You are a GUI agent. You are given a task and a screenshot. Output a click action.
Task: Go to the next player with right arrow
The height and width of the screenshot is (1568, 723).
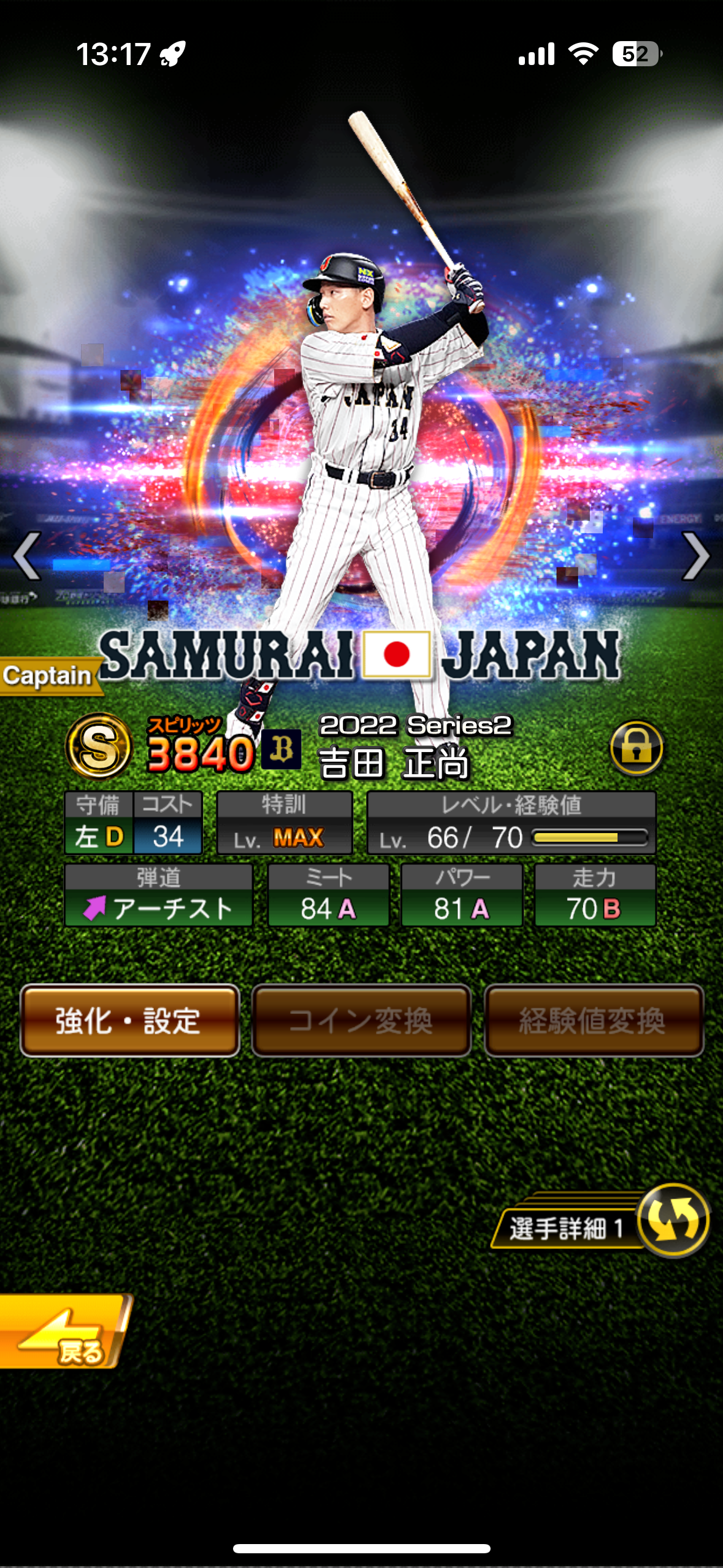tap(695, 556)
